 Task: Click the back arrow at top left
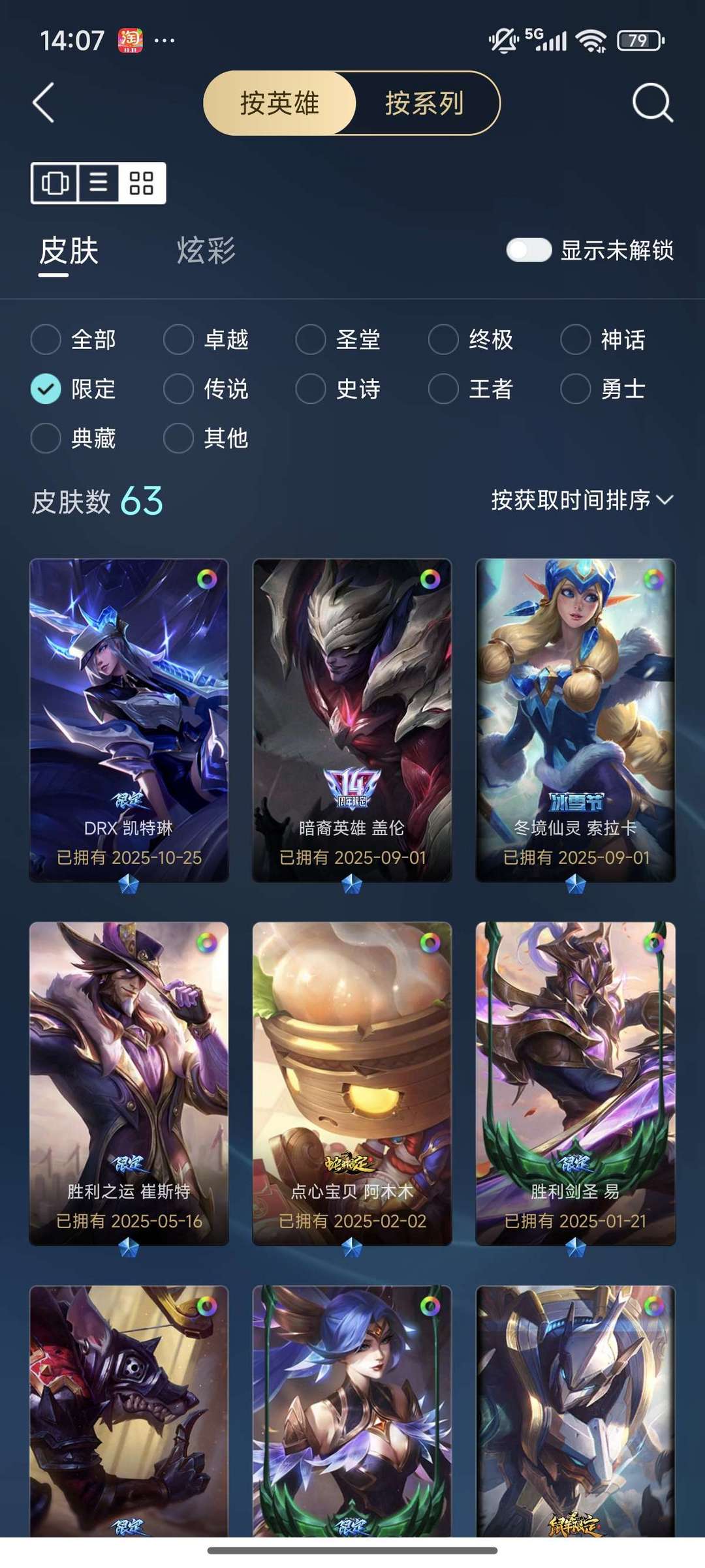(x=43, y=102)
